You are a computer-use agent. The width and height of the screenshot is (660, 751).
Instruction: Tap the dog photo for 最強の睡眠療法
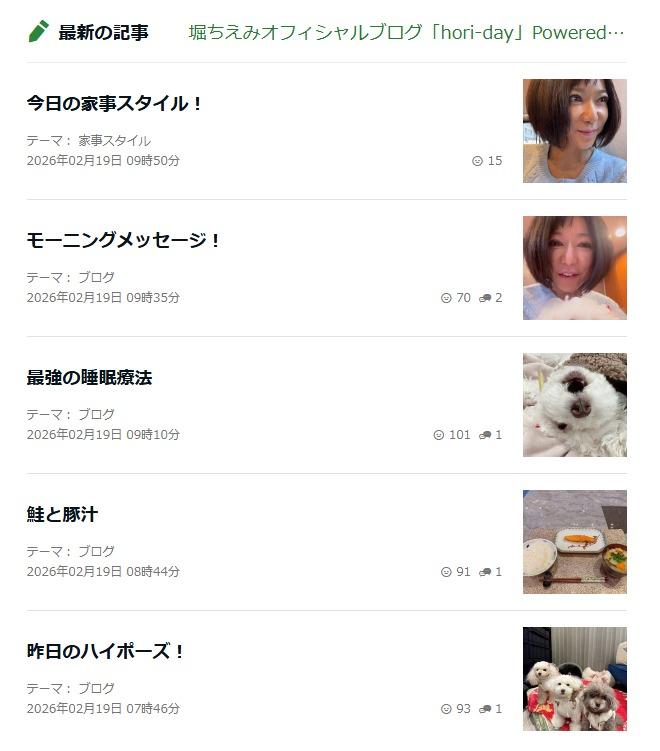(574, 405)
